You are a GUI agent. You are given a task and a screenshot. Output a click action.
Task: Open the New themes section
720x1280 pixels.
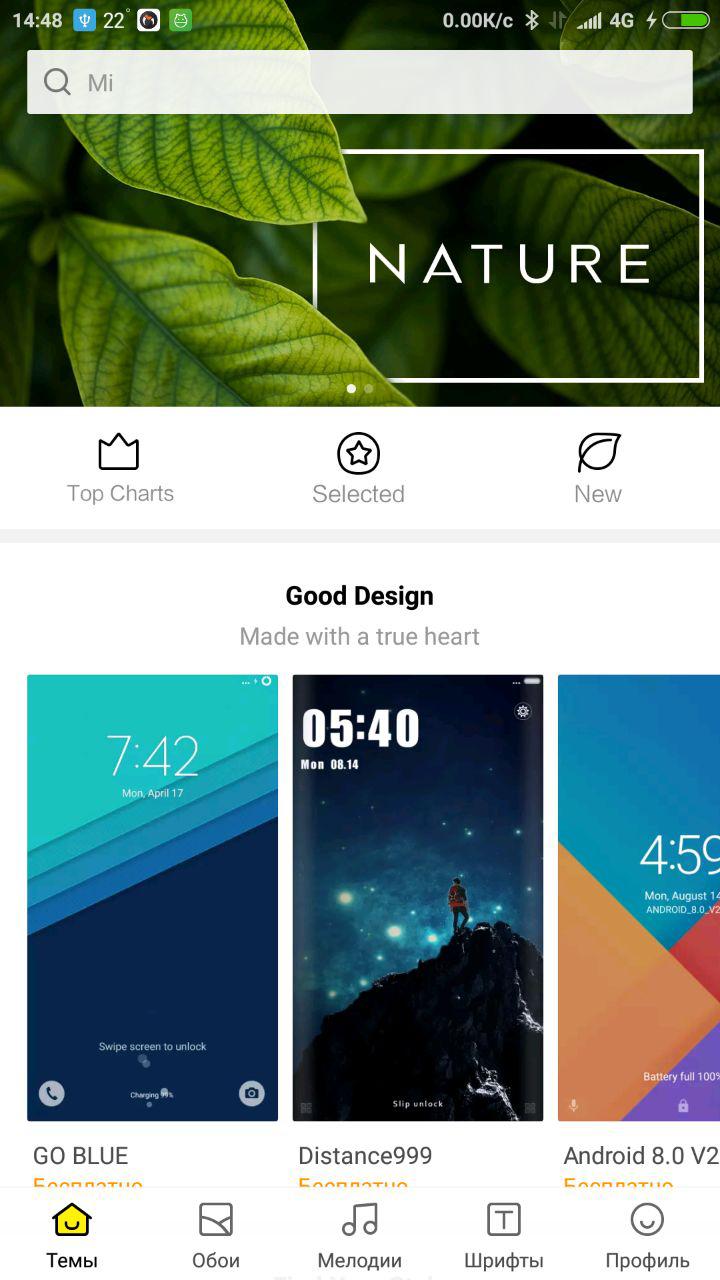(598, 469)
